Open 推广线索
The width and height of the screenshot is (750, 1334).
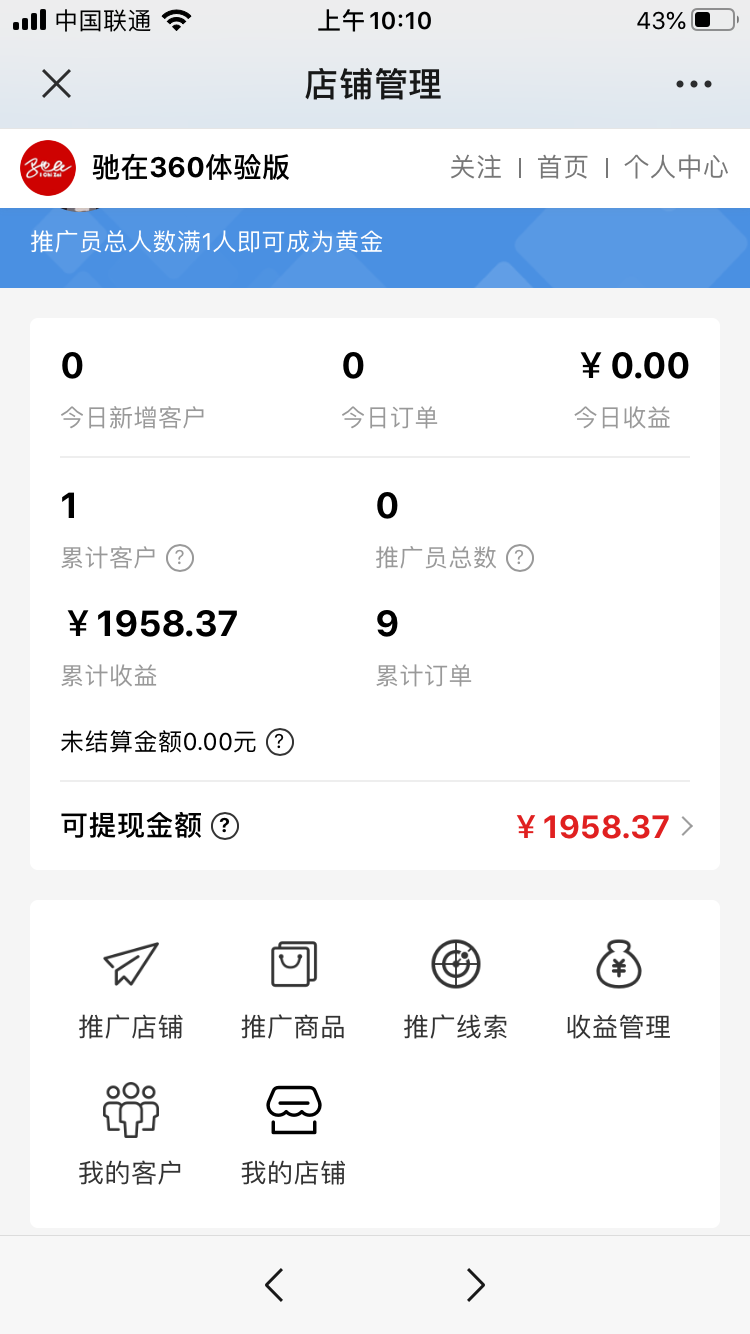[456, 990]
